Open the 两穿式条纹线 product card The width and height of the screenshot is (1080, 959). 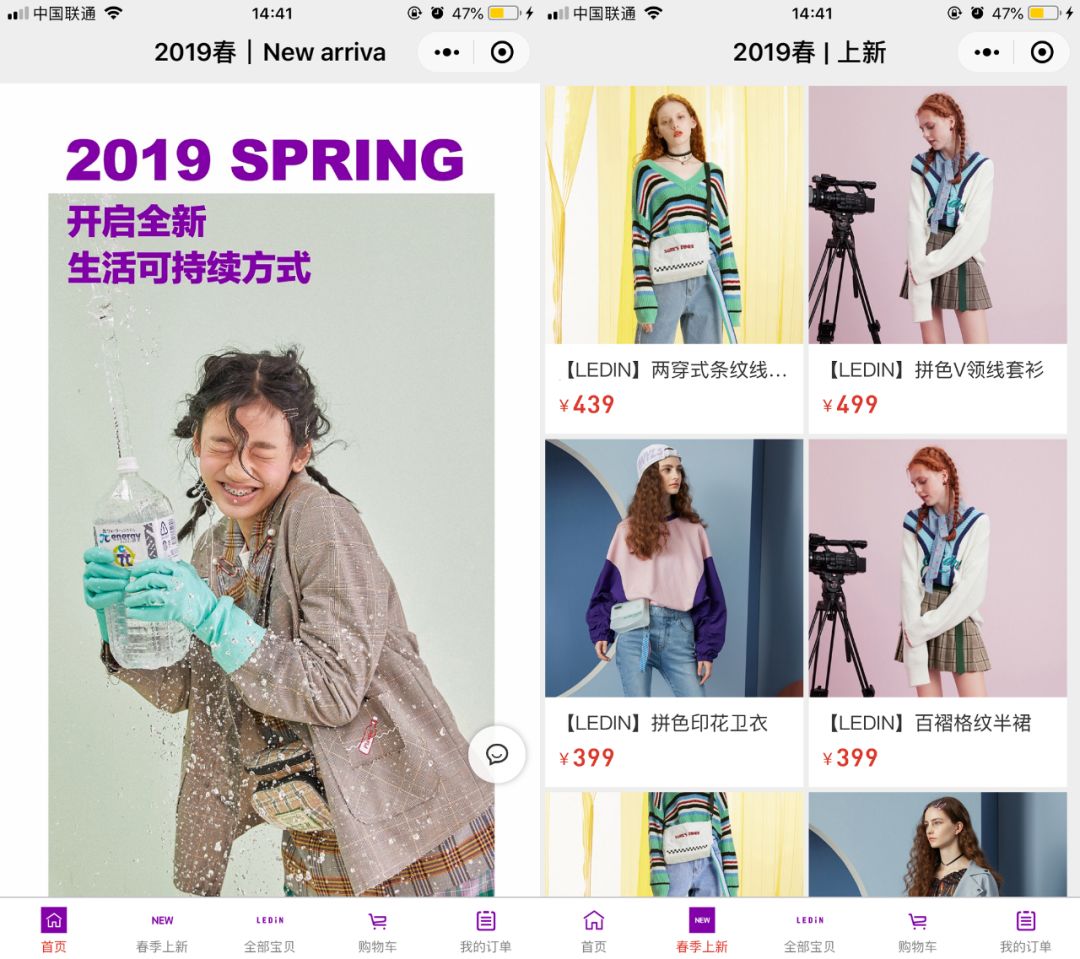point(674,258)
